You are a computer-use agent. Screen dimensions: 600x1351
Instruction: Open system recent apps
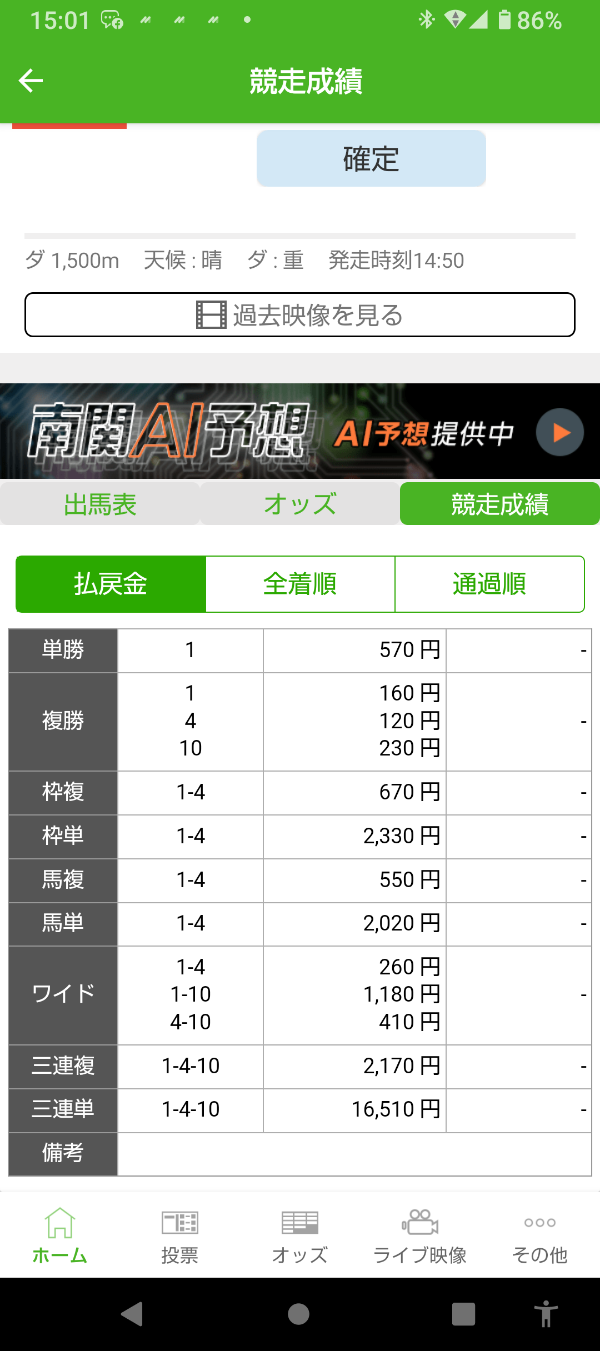(x=463, y=1314)
